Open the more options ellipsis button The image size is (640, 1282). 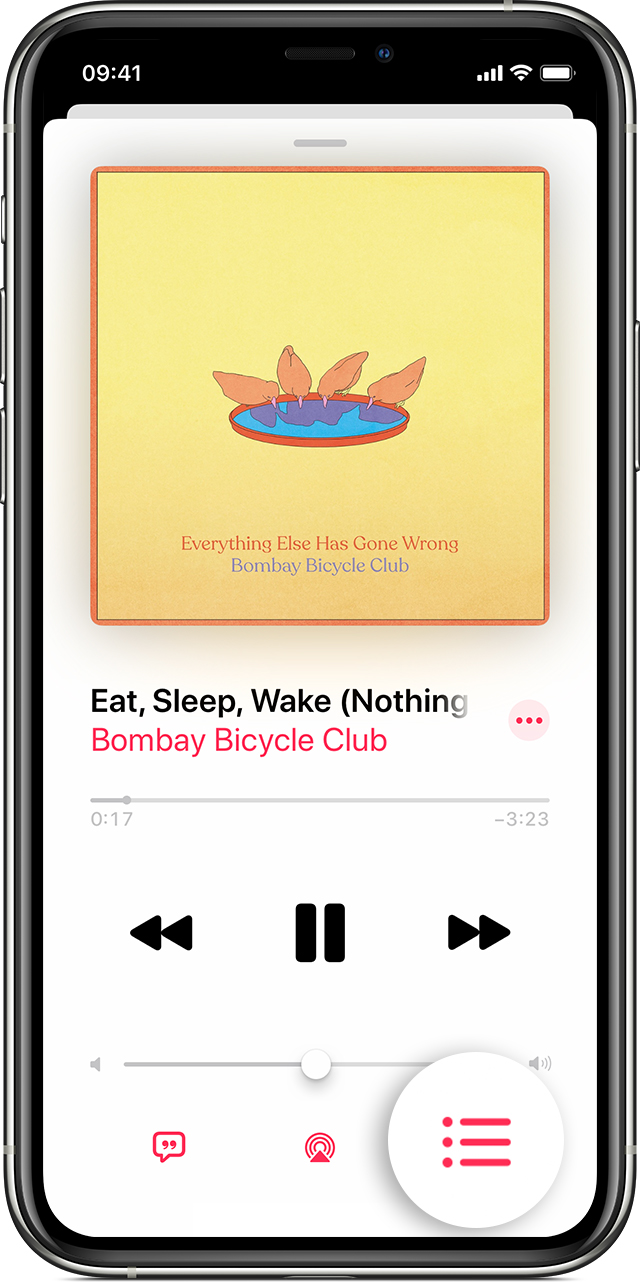coord(529,720)
